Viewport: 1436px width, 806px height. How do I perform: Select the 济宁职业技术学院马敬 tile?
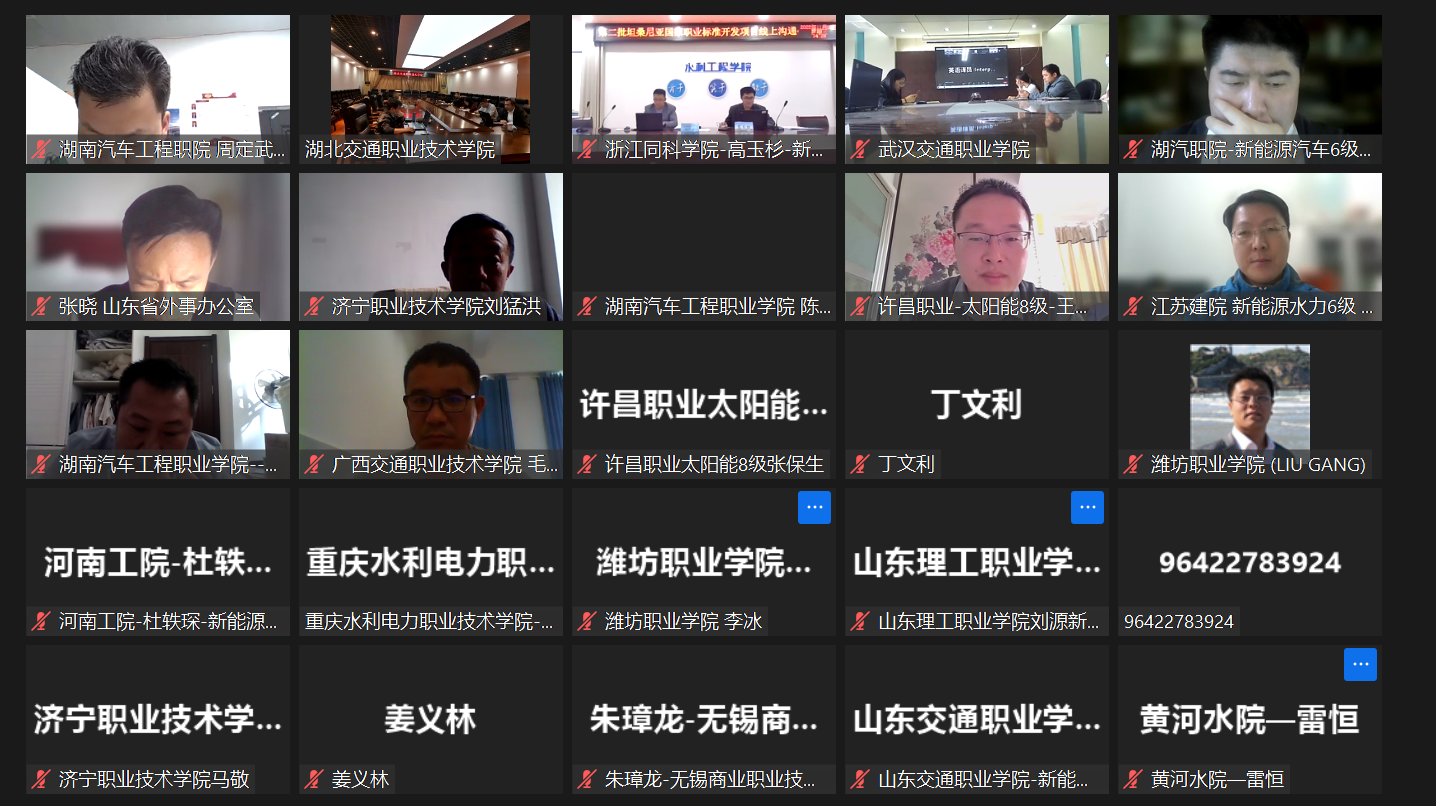coord(158,718)
